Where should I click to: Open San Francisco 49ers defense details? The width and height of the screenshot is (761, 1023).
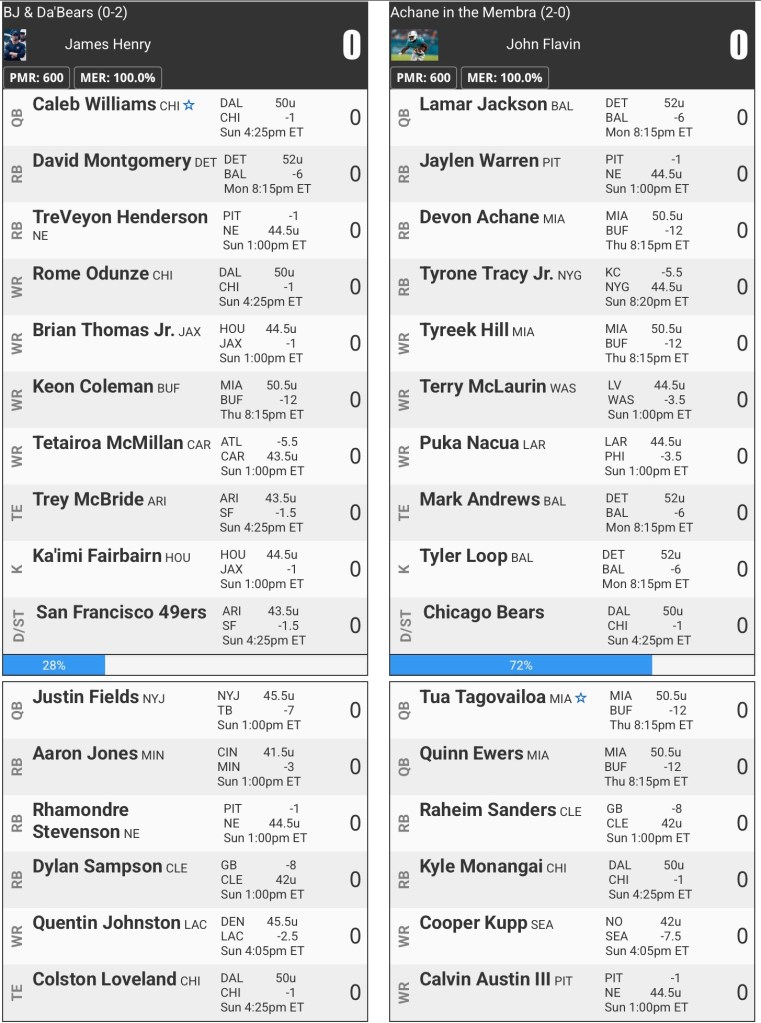(121, 612)
